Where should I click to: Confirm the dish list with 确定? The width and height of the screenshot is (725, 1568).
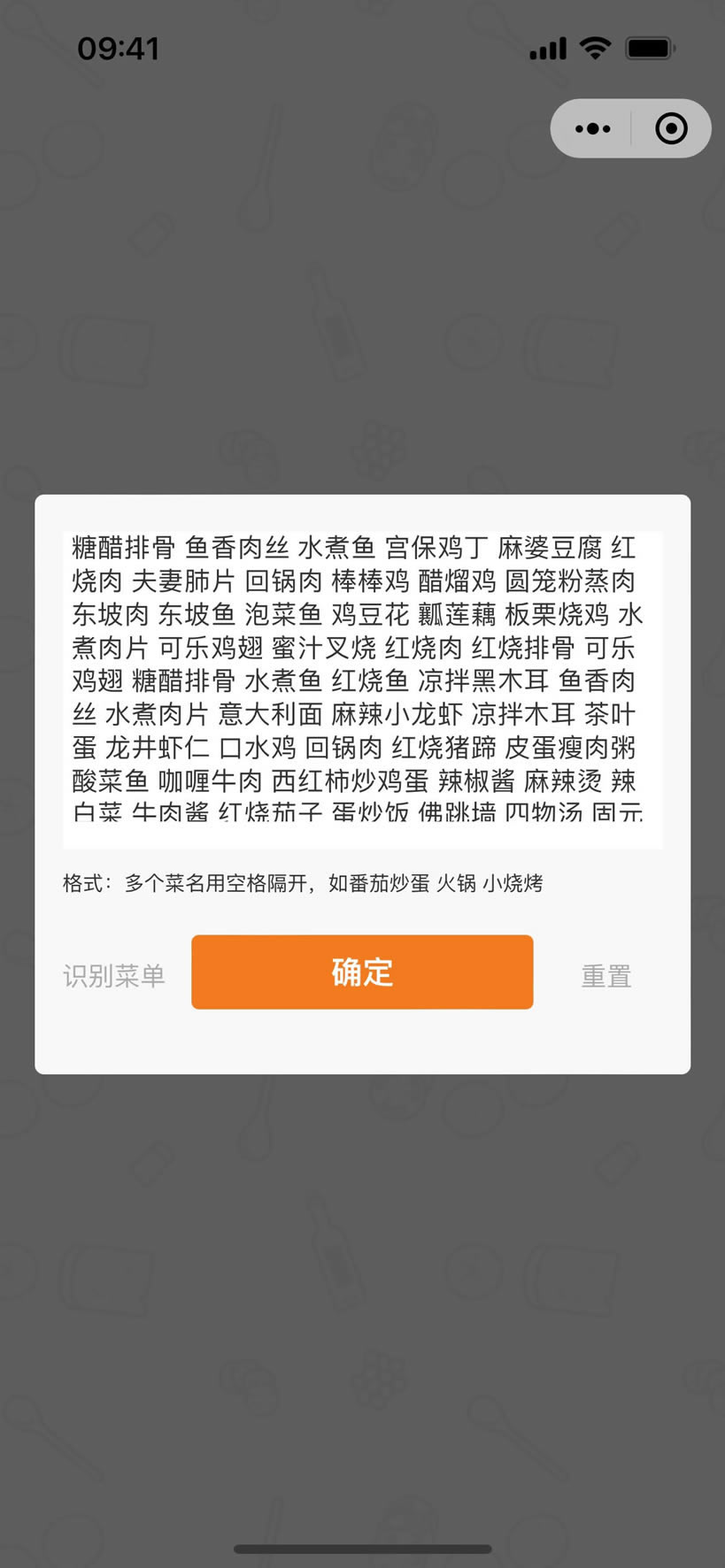point(362,972)
